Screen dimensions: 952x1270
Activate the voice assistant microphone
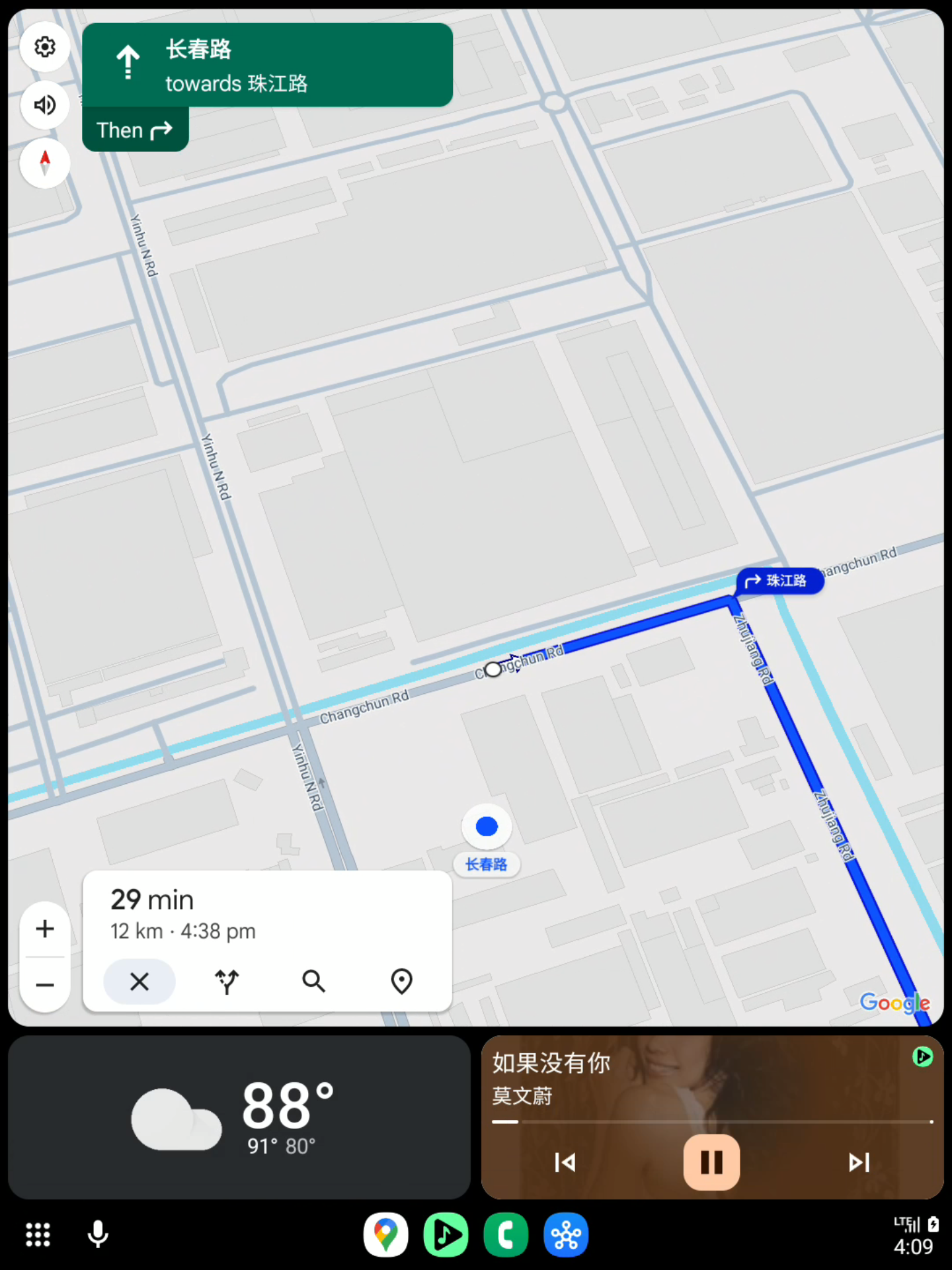pos(98,1234)
